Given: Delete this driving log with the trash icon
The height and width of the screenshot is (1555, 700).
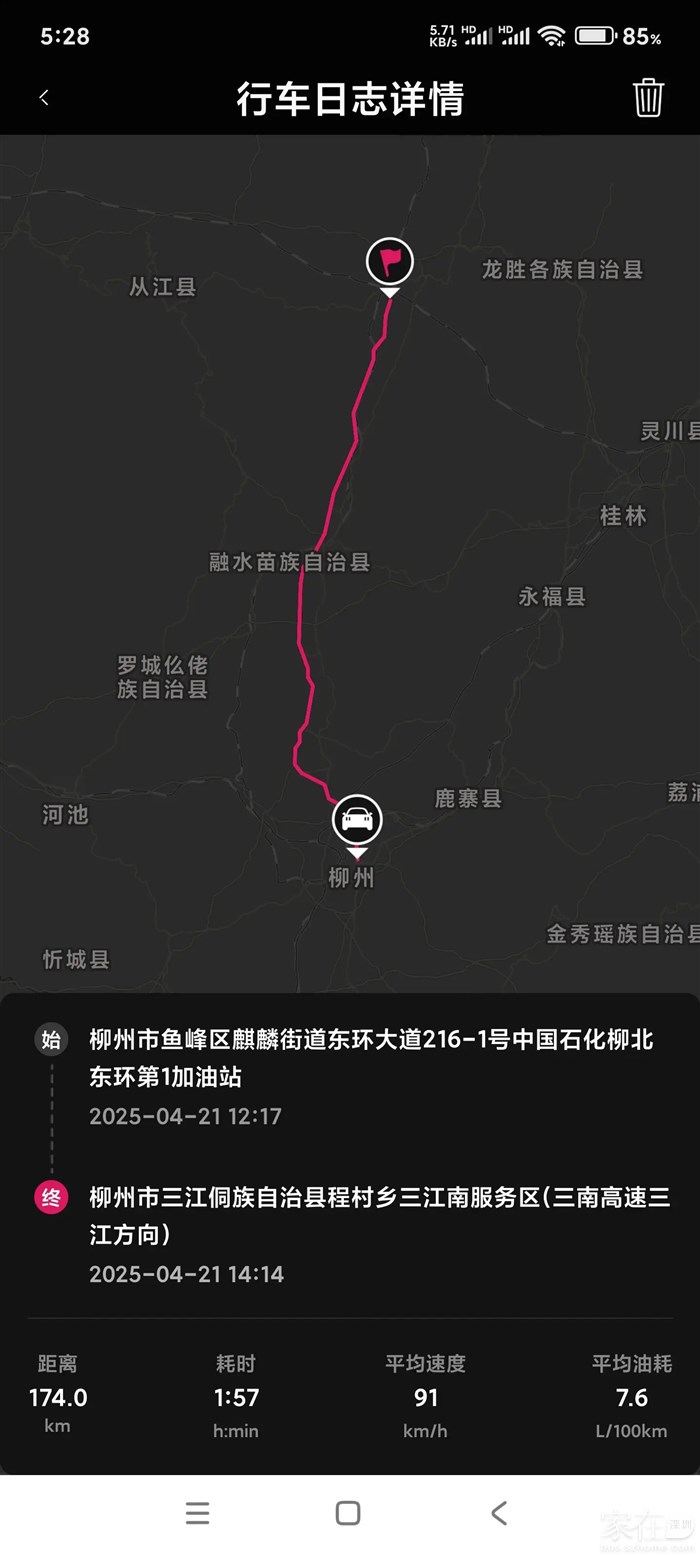Looking at the screenshot, I should coord(648,98).
